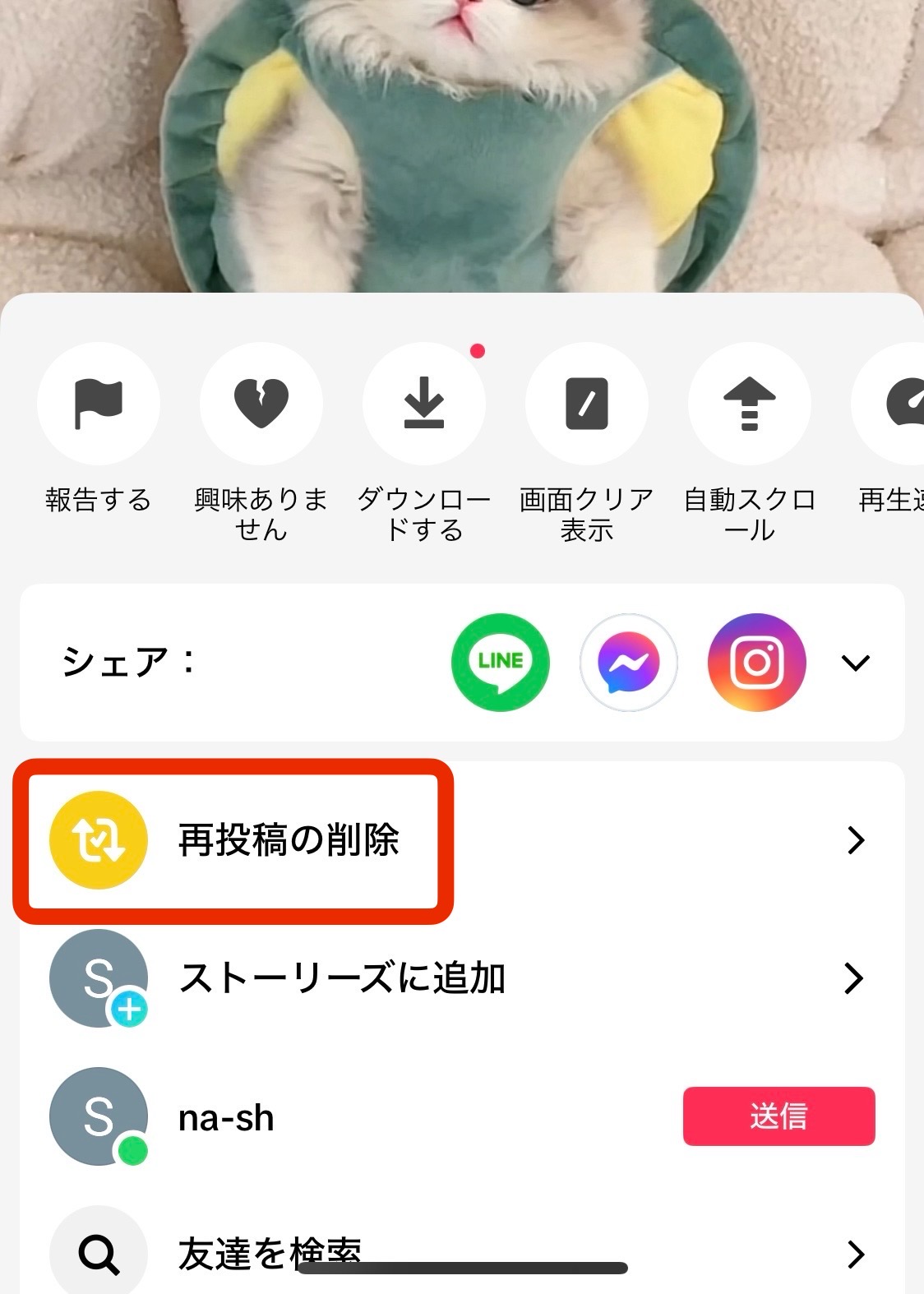This screenshot has width=924, height=1294.
Task: Open playback speed option
Action: [x=896, y=404]
